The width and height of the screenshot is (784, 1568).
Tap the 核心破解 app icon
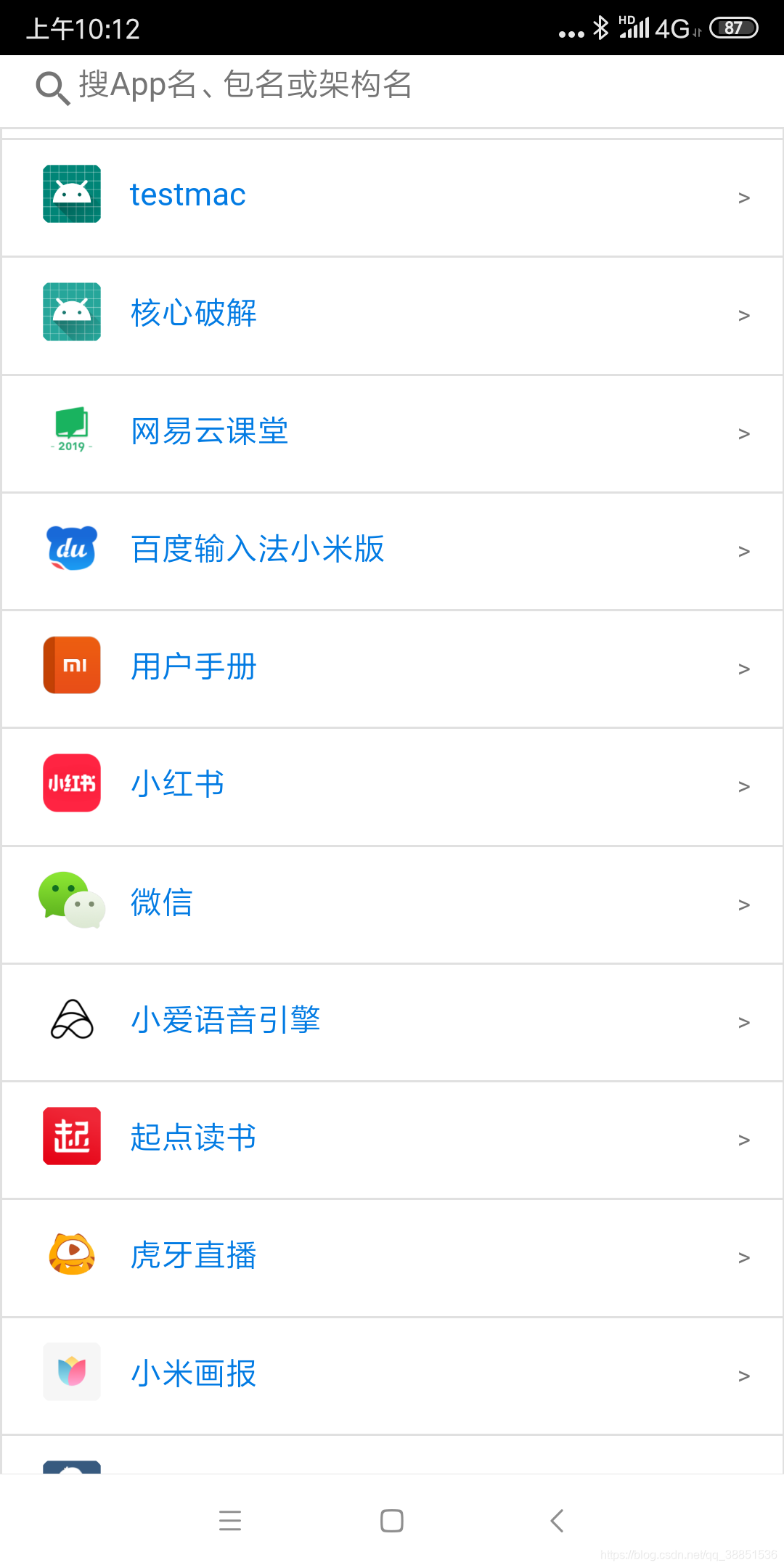tap(71, 312)
